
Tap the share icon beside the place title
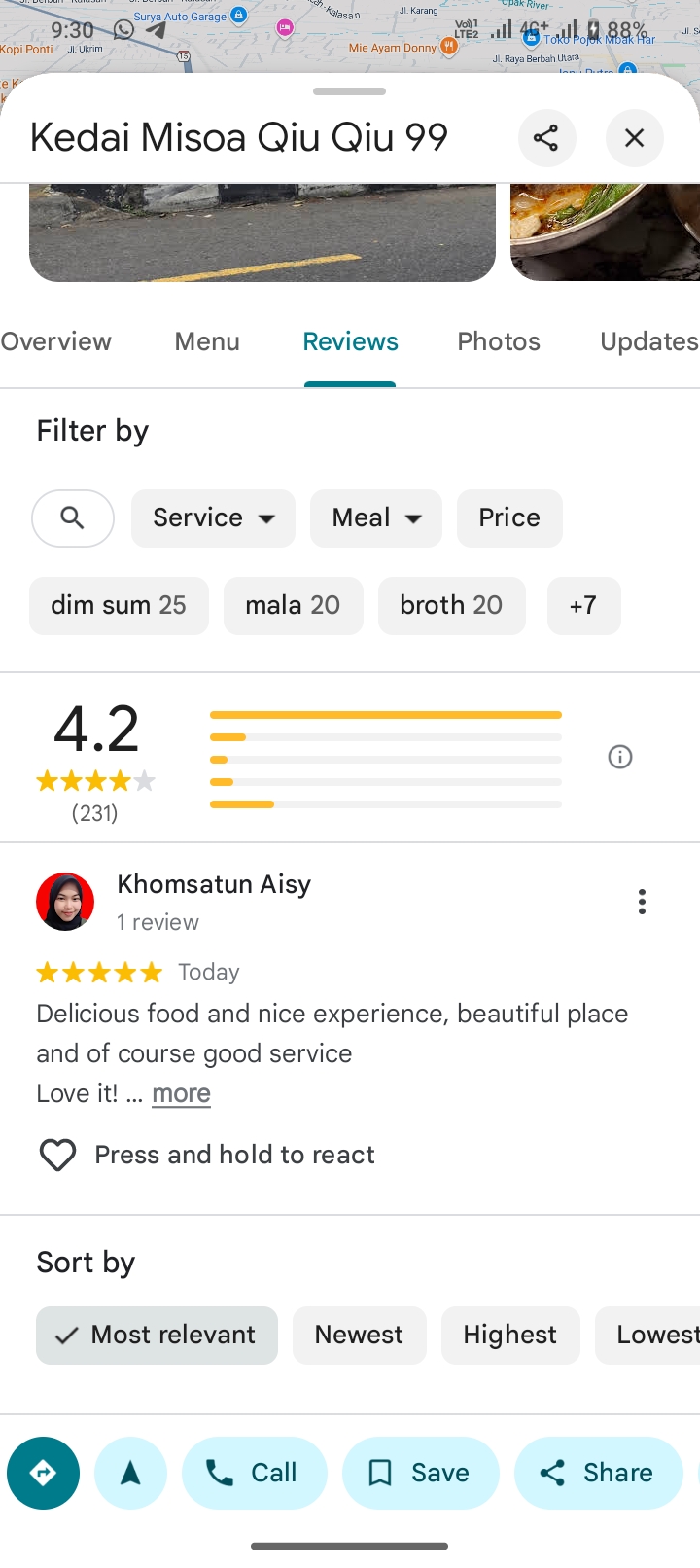pos(546,138)
